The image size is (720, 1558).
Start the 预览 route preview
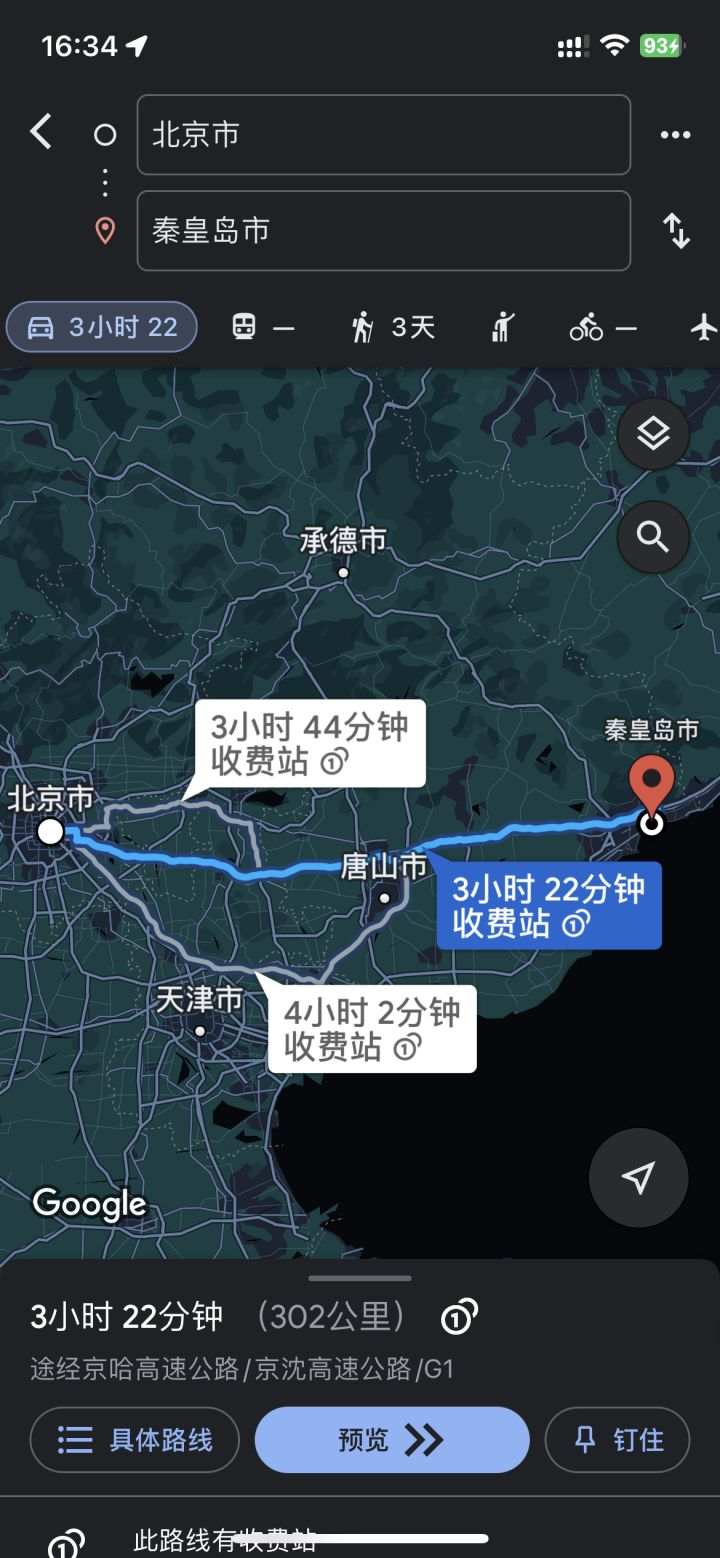(392, 1440)
